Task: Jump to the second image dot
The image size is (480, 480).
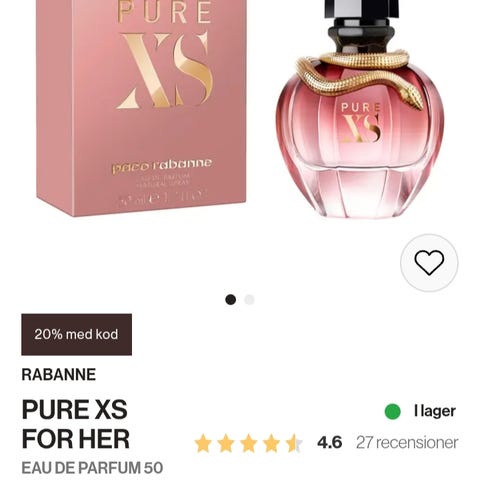Action: [249, 300]
